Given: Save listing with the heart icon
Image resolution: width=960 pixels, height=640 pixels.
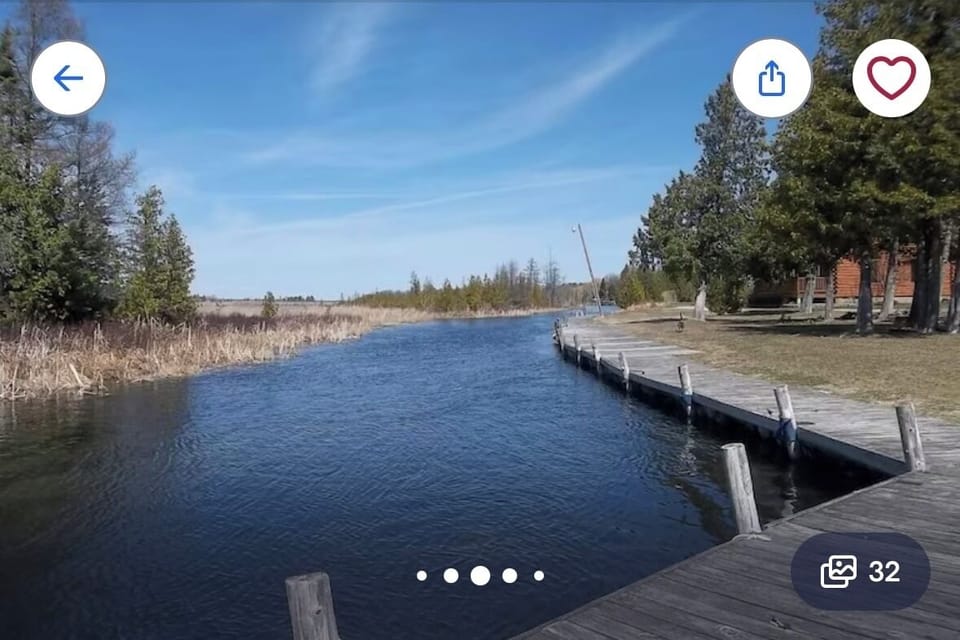Looking at the screenshot, I should (x=891, y=78).
